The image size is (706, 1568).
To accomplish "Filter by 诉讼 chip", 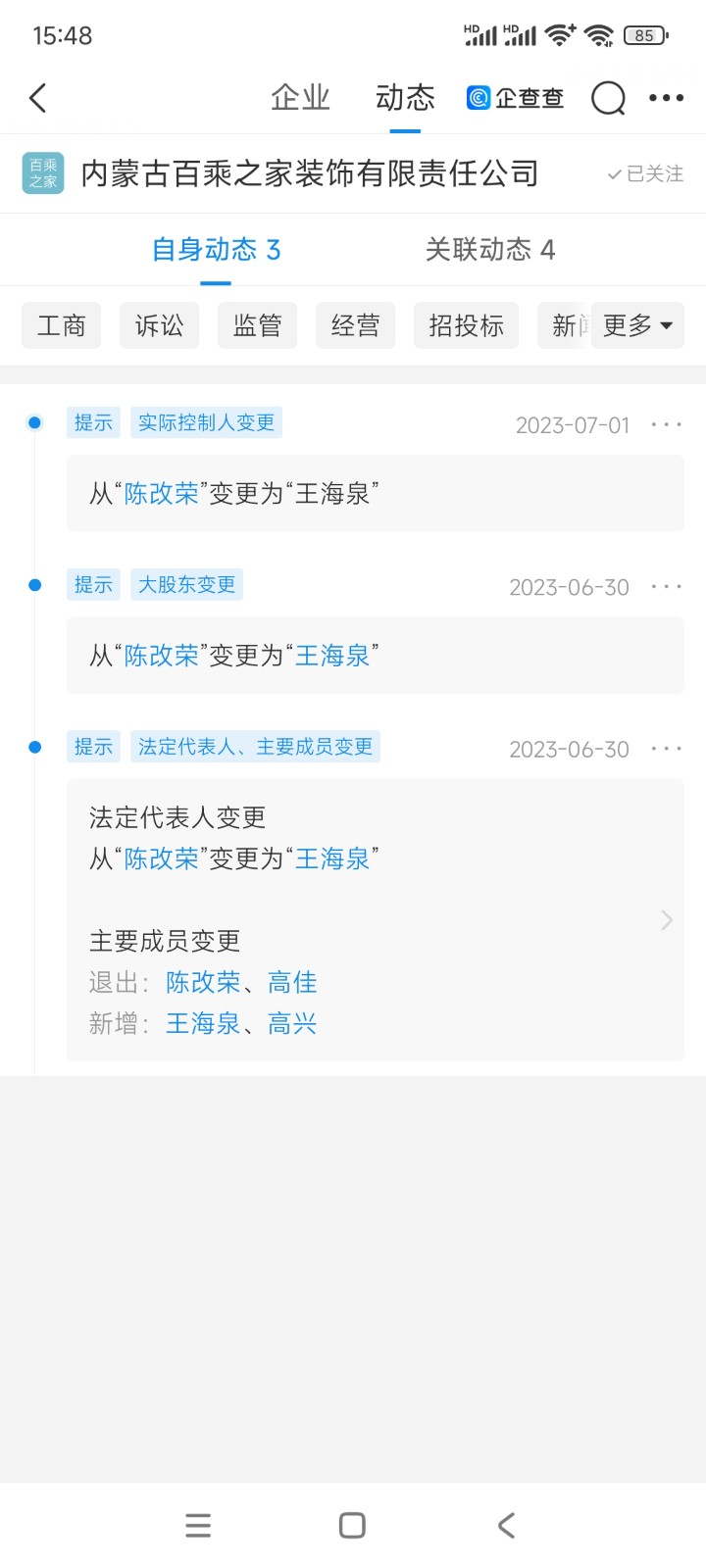I will click(x=159, y=325).
